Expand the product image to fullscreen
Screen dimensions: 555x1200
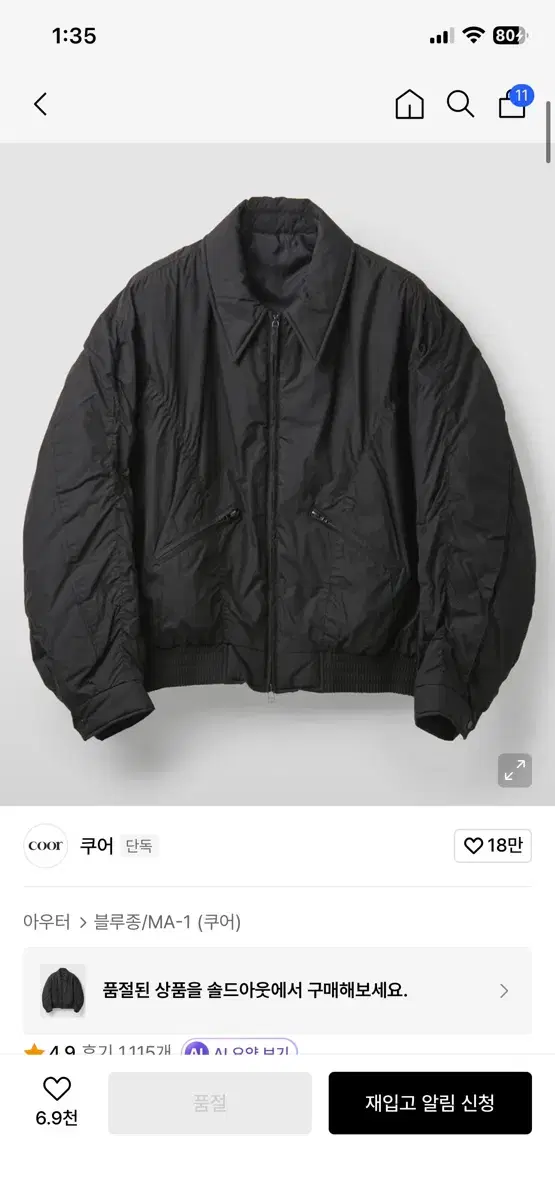(x=515, y=770)
